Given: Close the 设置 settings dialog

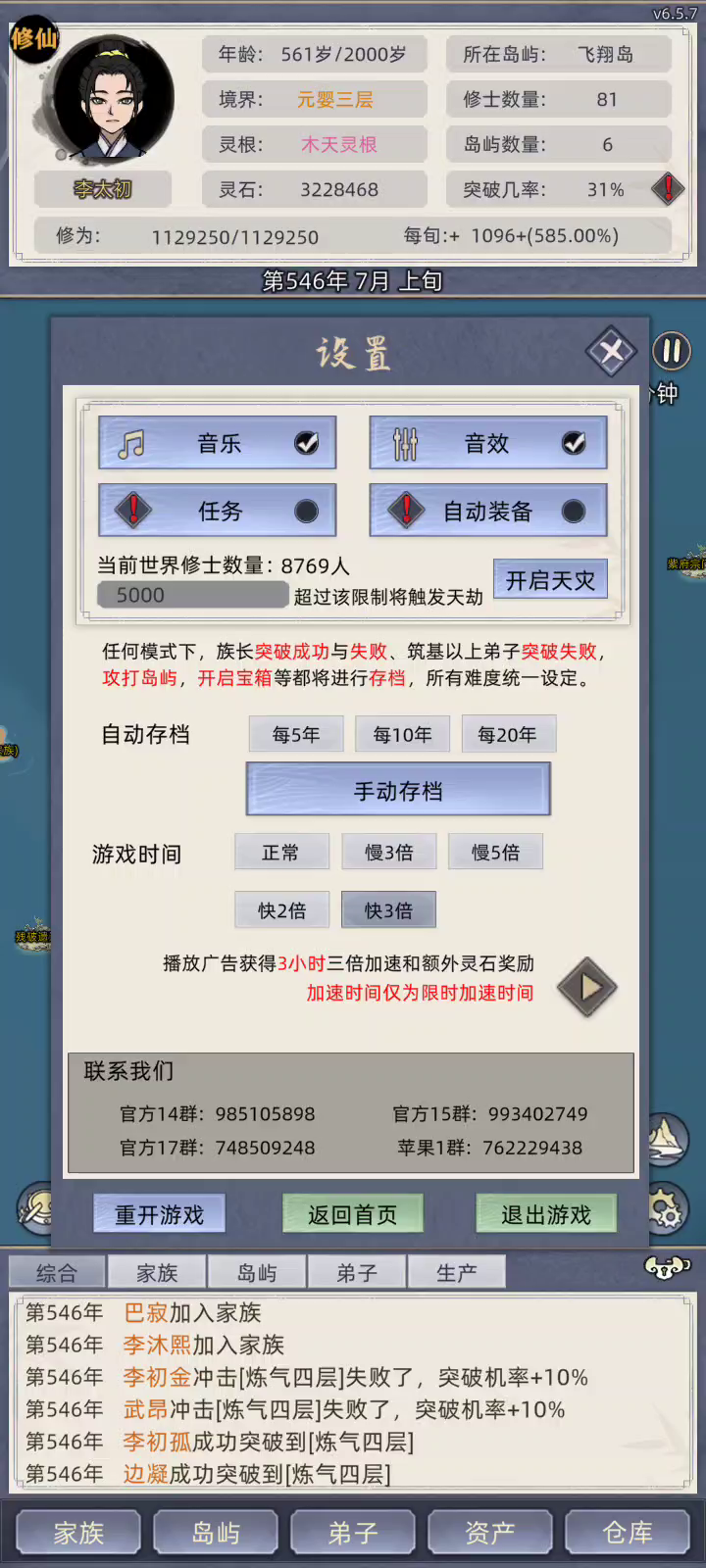Looking at the screenshot, I should tap(611, 351).
